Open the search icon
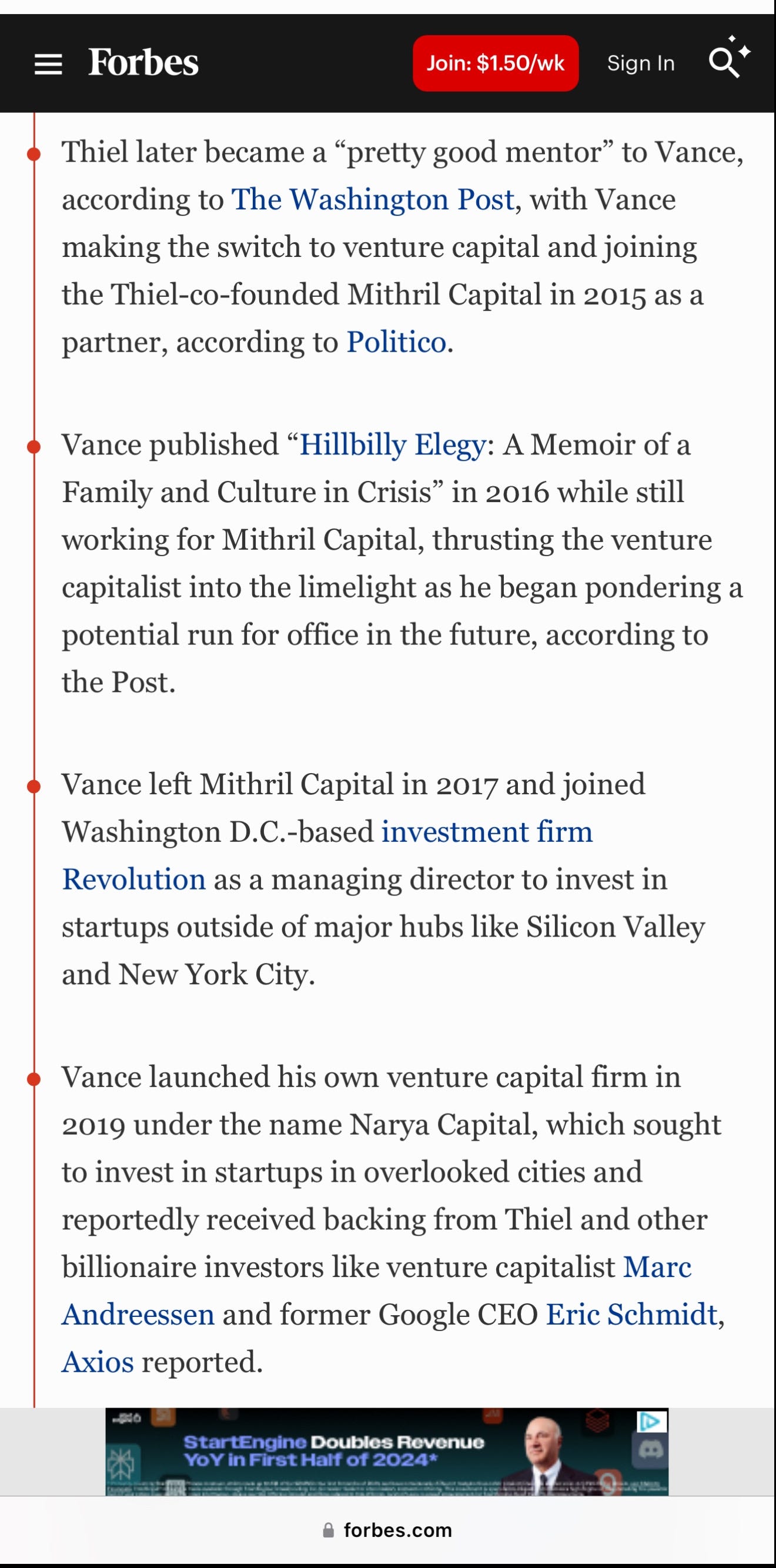The height and width of the screenshot is (1568, 776). 728,61
